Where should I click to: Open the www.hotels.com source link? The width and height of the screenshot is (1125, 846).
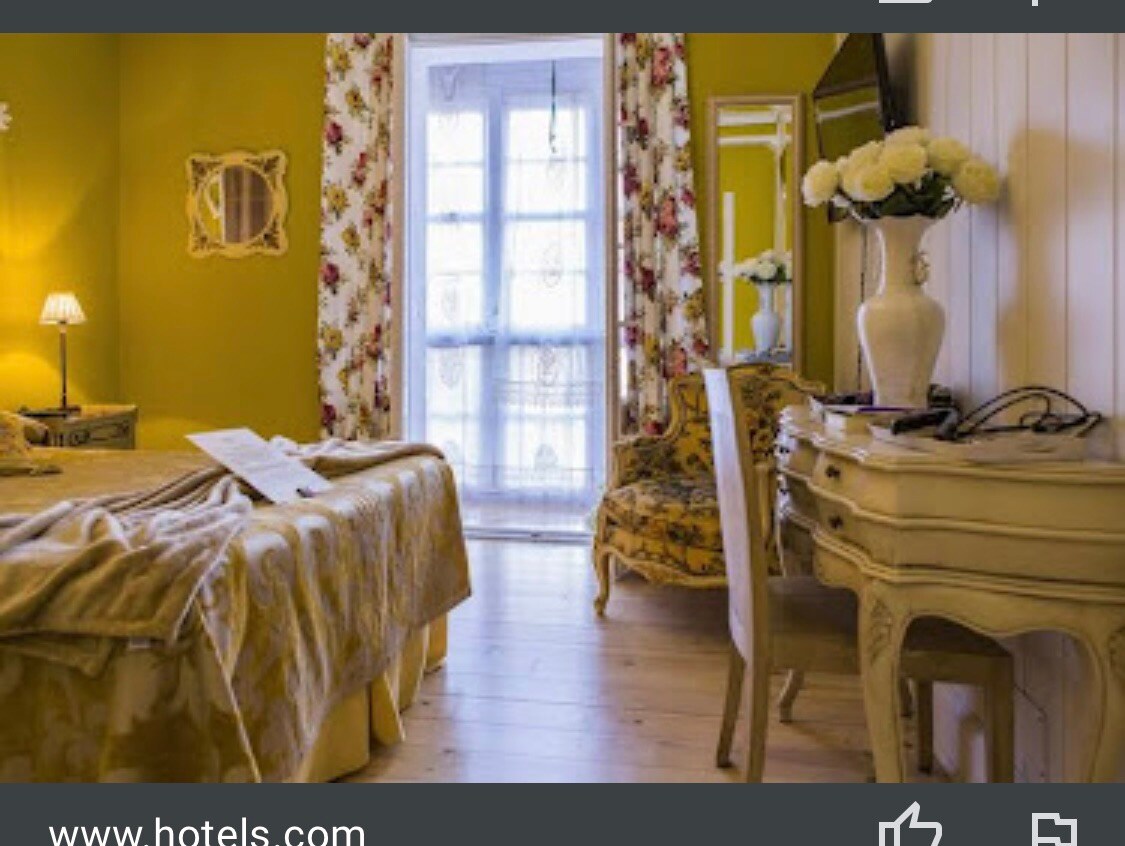point(207,830)
